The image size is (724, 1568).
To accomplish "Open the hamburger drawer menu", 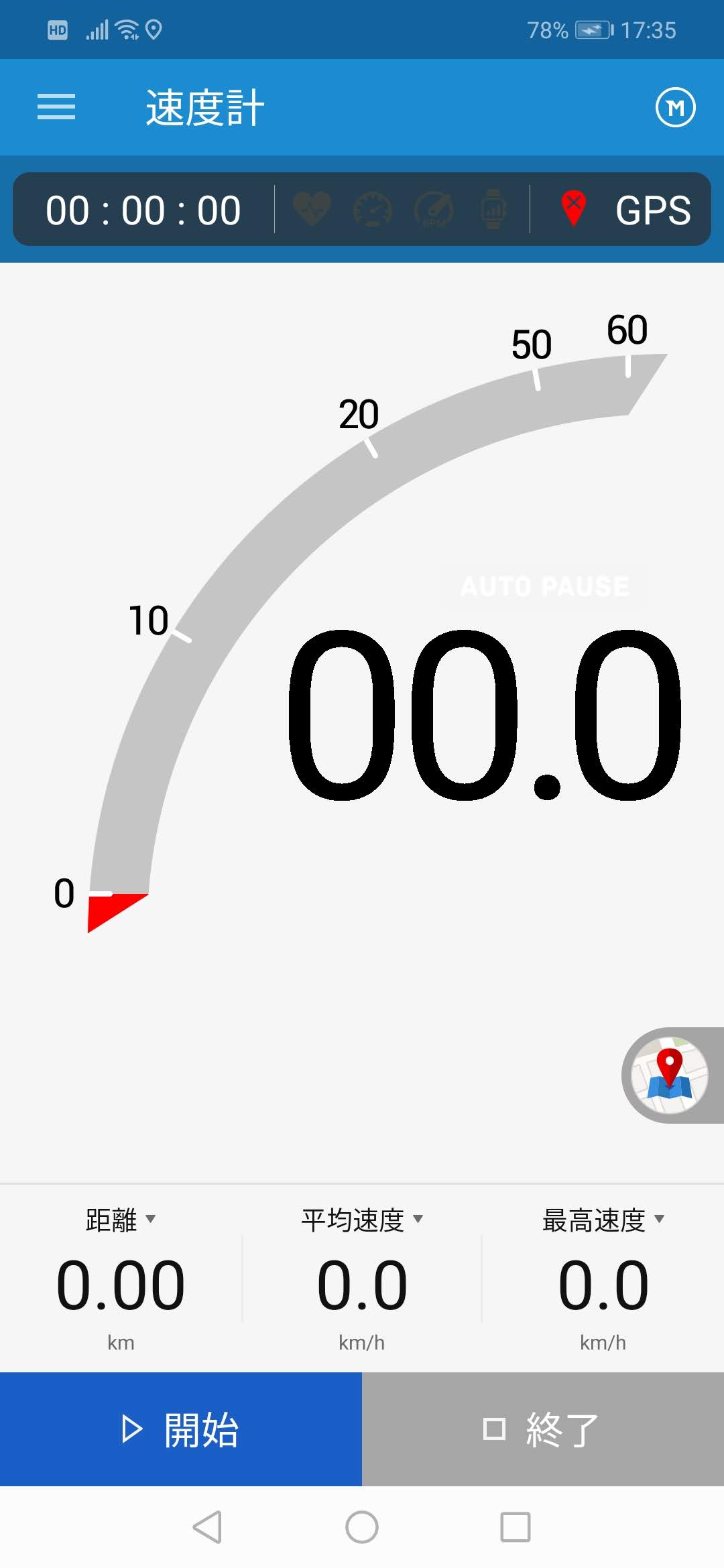I will (x=56, y=107).
